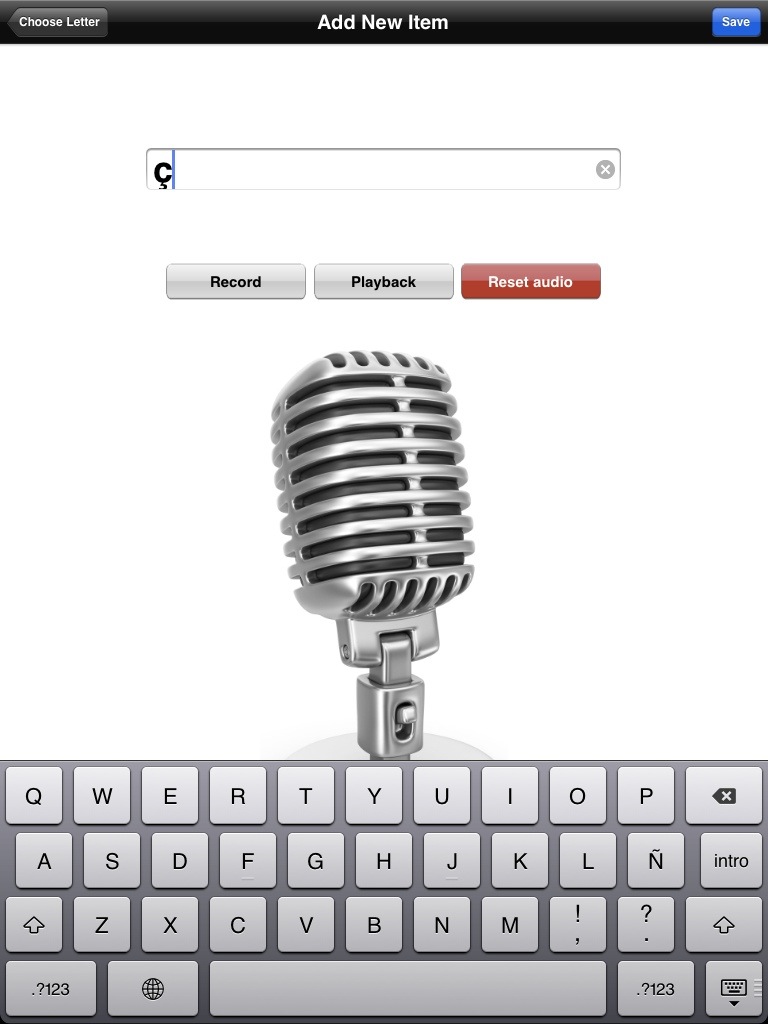Hide the on-screen keyboard
This screenshot has width=768, height=1024.
[x=733, y=989]
